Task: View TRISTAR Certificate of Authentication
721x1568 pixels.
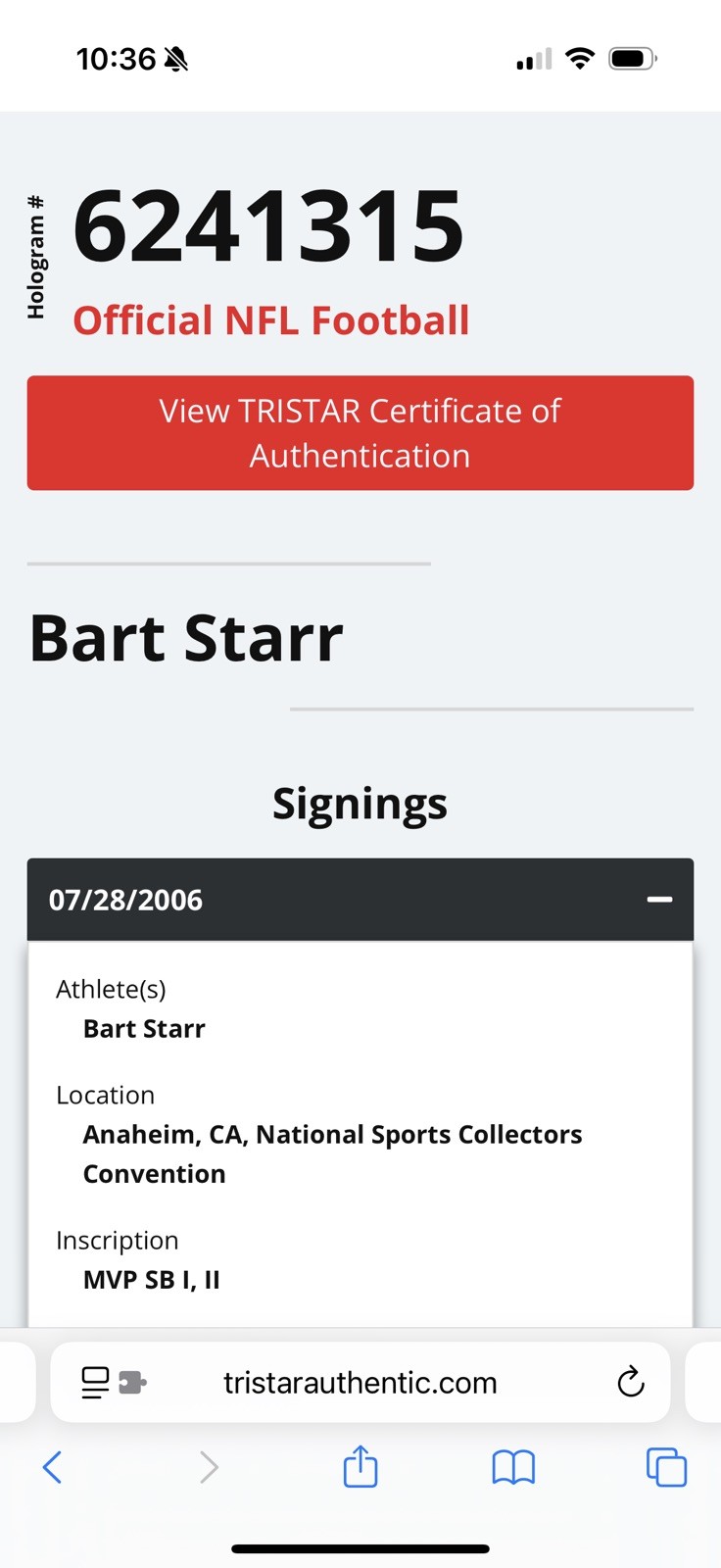Action: click(360, 432)
